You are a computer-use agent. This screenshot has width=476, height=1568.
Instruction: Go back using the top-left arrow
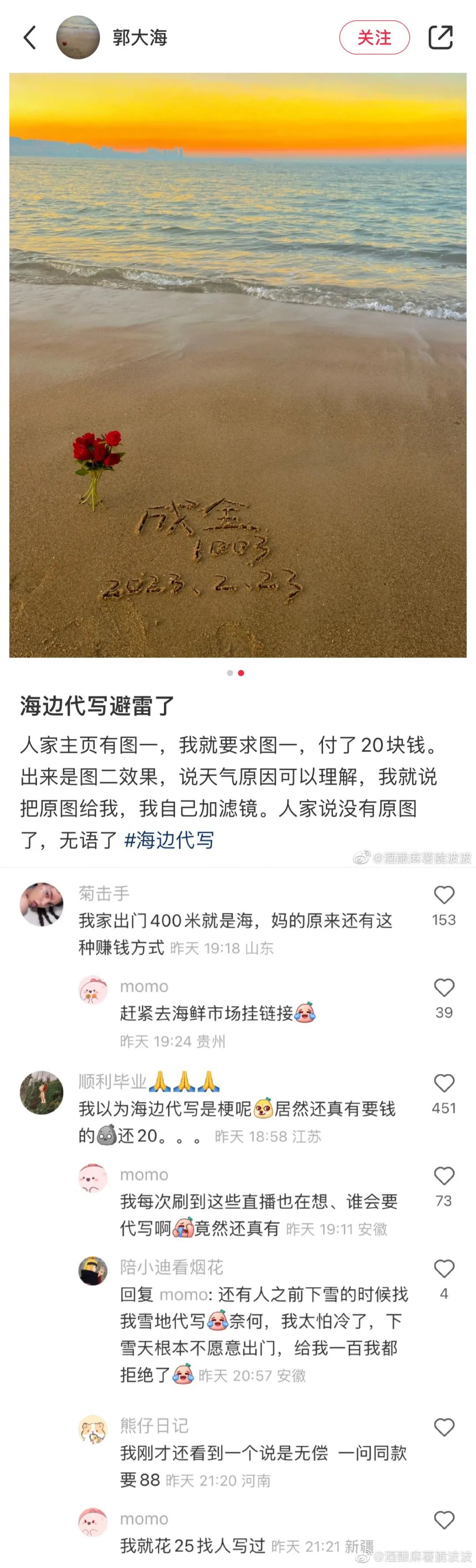(x=29, y=37)
